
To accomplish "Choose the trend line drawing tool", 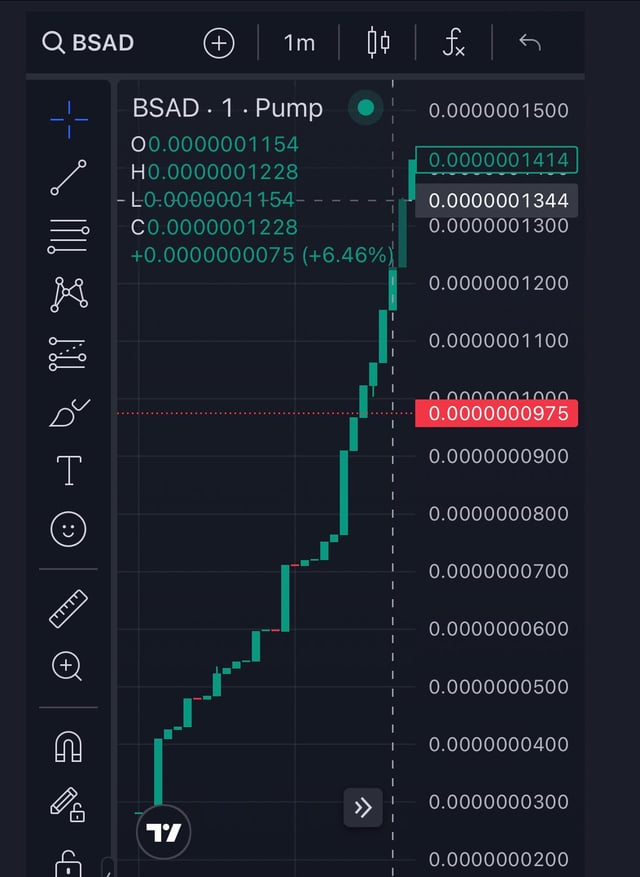I will (68, 177).
